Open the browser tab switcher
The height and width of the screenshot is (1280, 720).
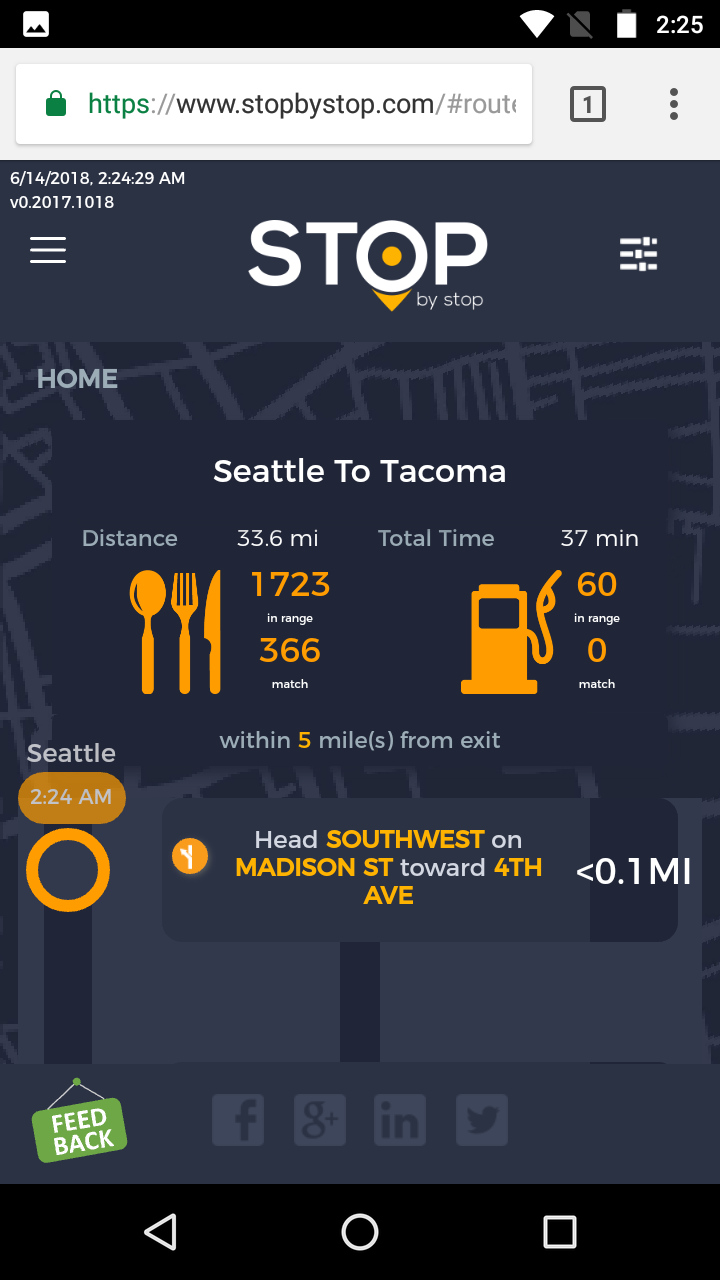coord(588,104)
